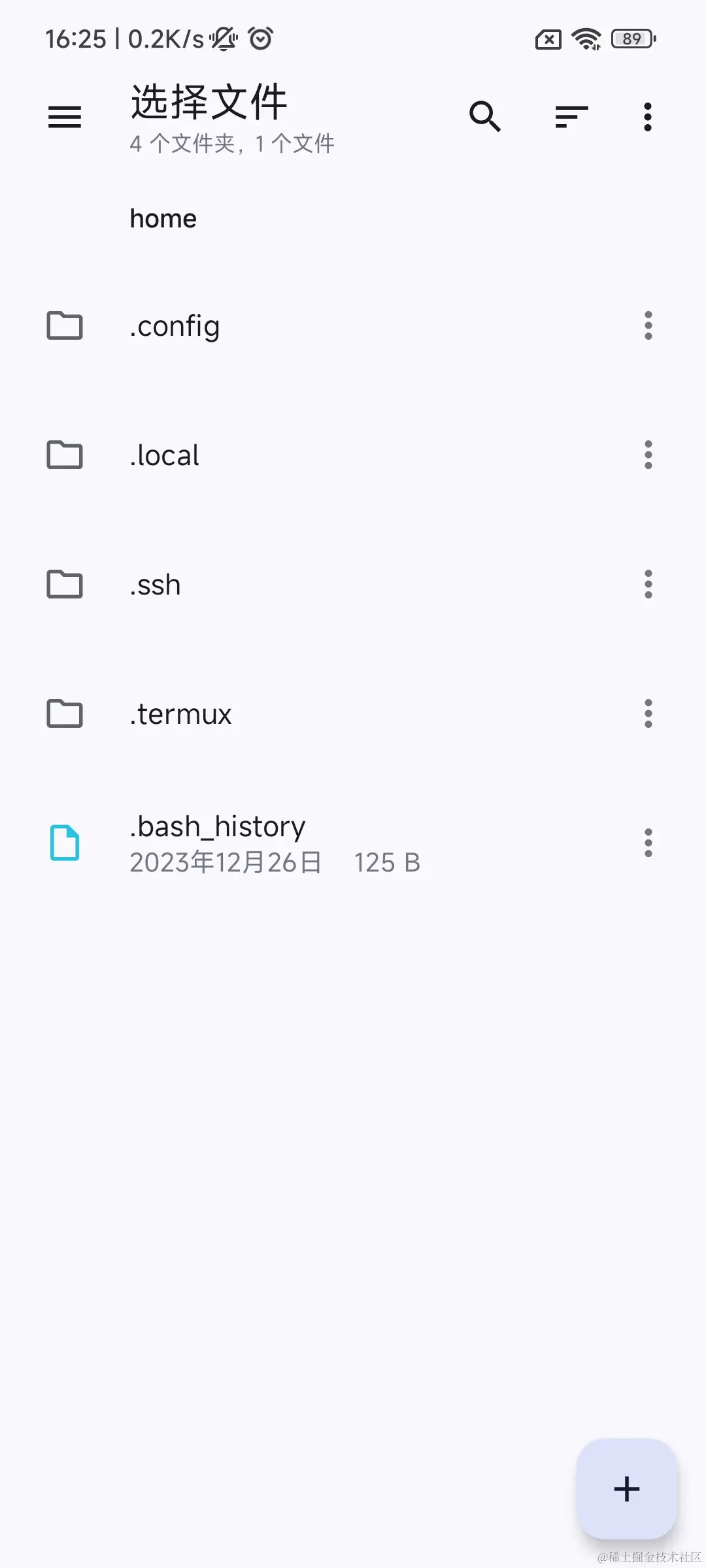The height and width of the screenshot is (1568, 706).
Task: Show more options for .bash_history
Action: [x=648, y=843]
